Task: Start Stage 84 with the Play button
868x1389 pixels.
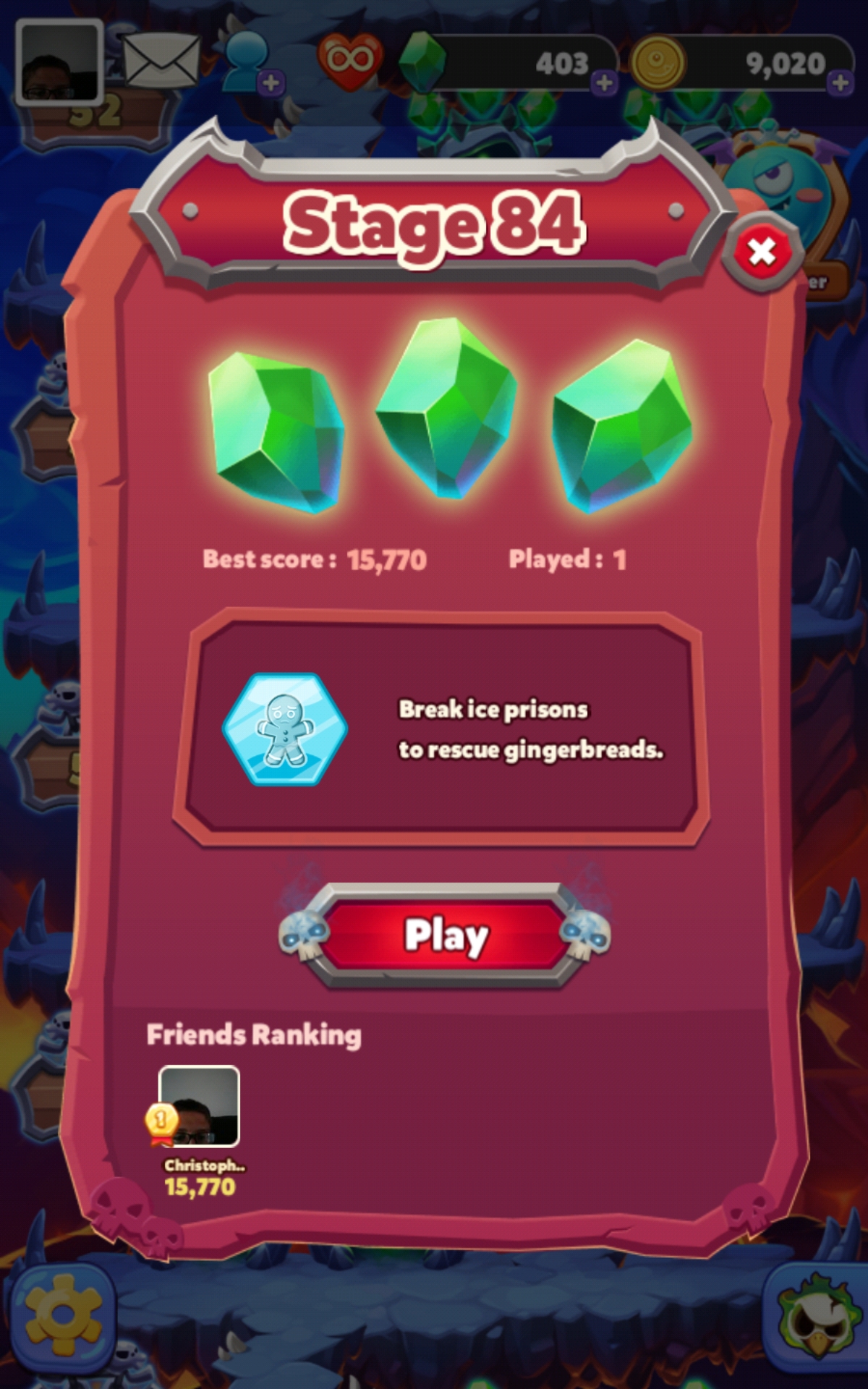Action: pyautogui.click(x=444, y=935)
